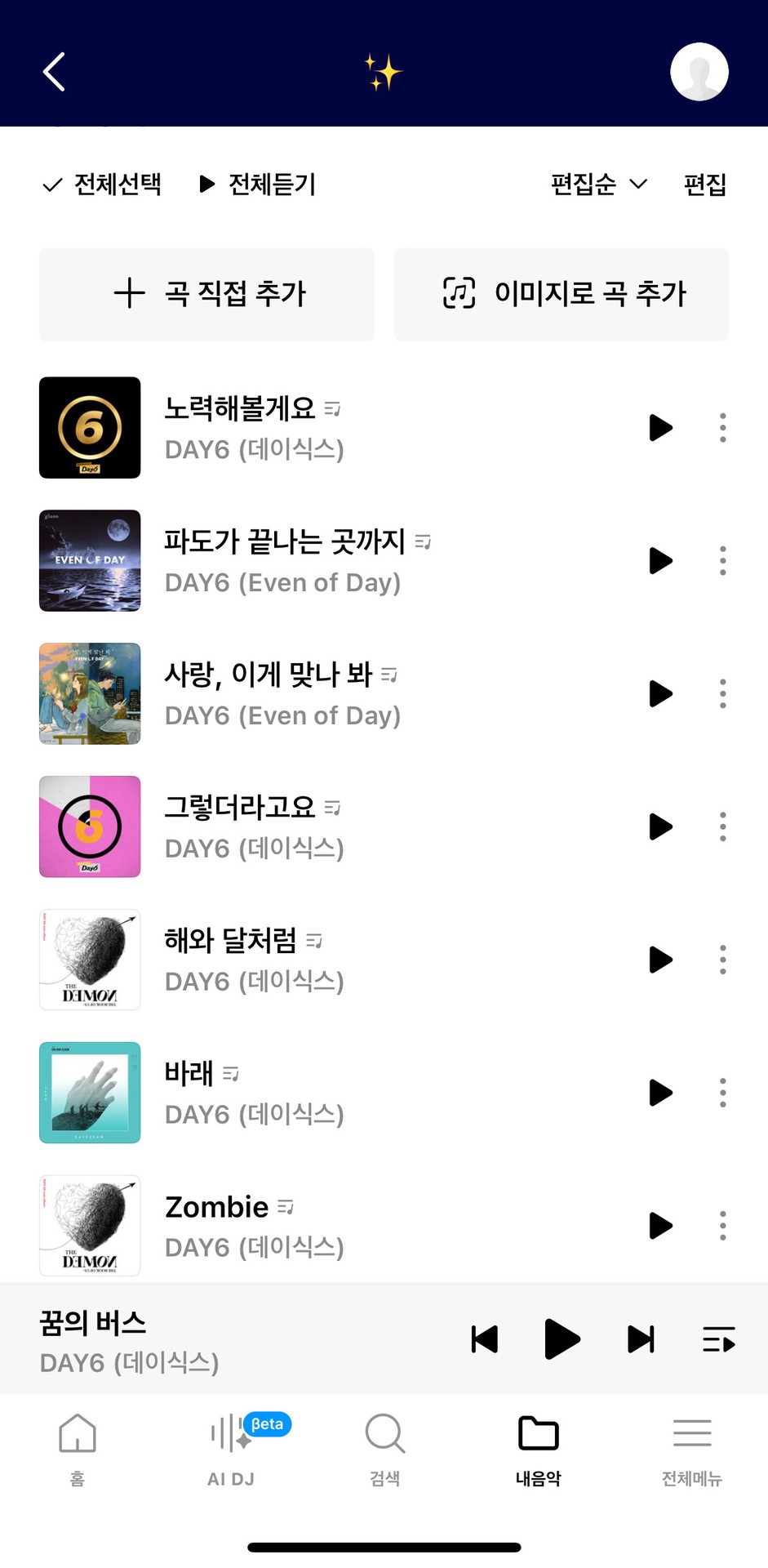Open the kebab options menu for 바래

click(x=722, y=1092)
